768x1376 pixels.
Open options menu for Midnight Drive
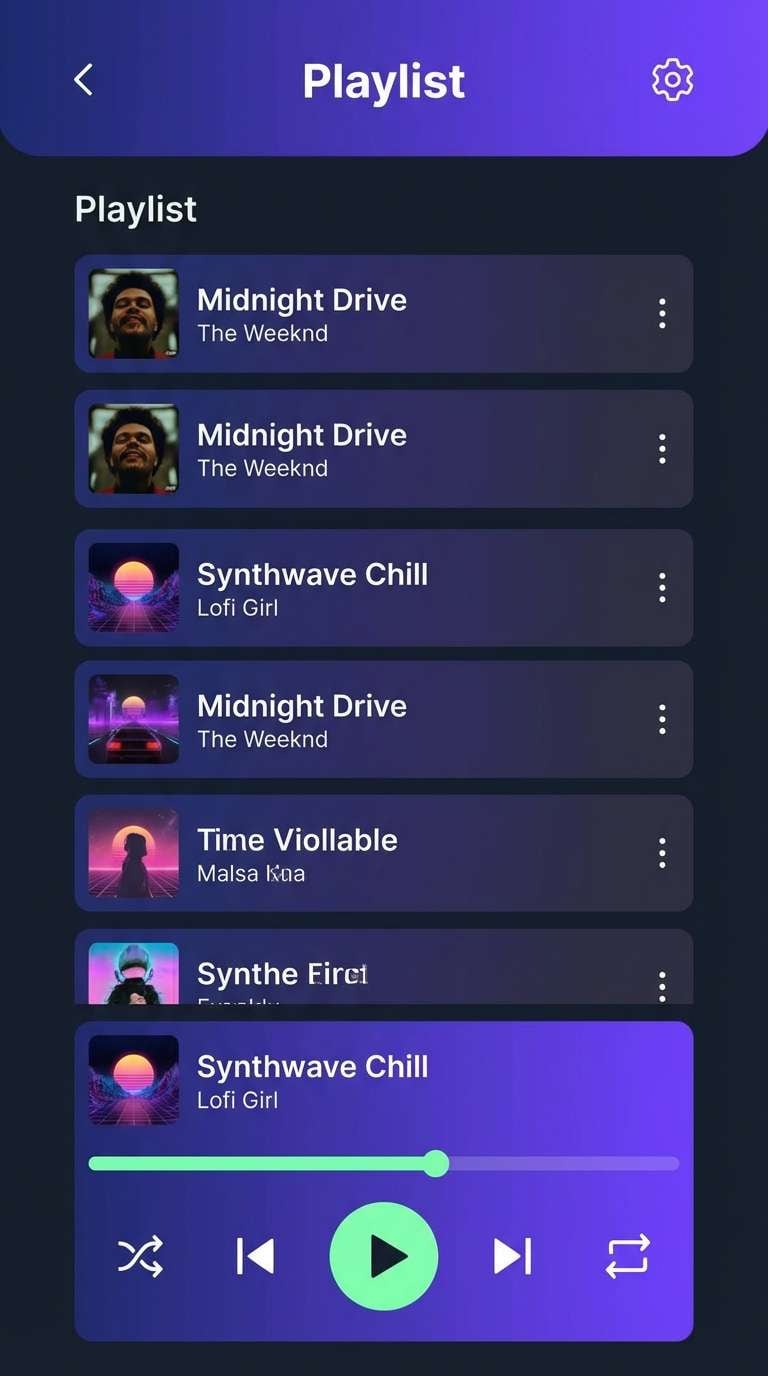661,313
